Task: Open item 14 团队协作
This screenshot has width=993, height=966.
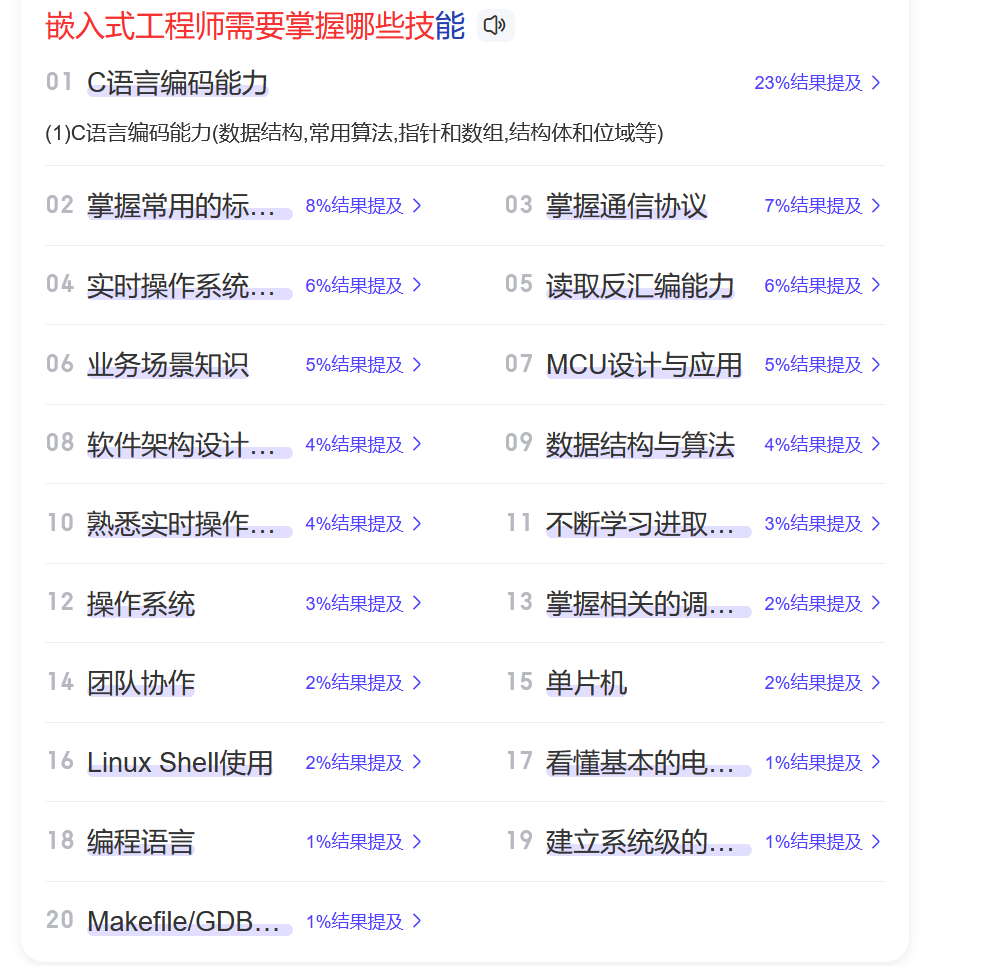Action: pyautogui.click(x=140, y=683)
